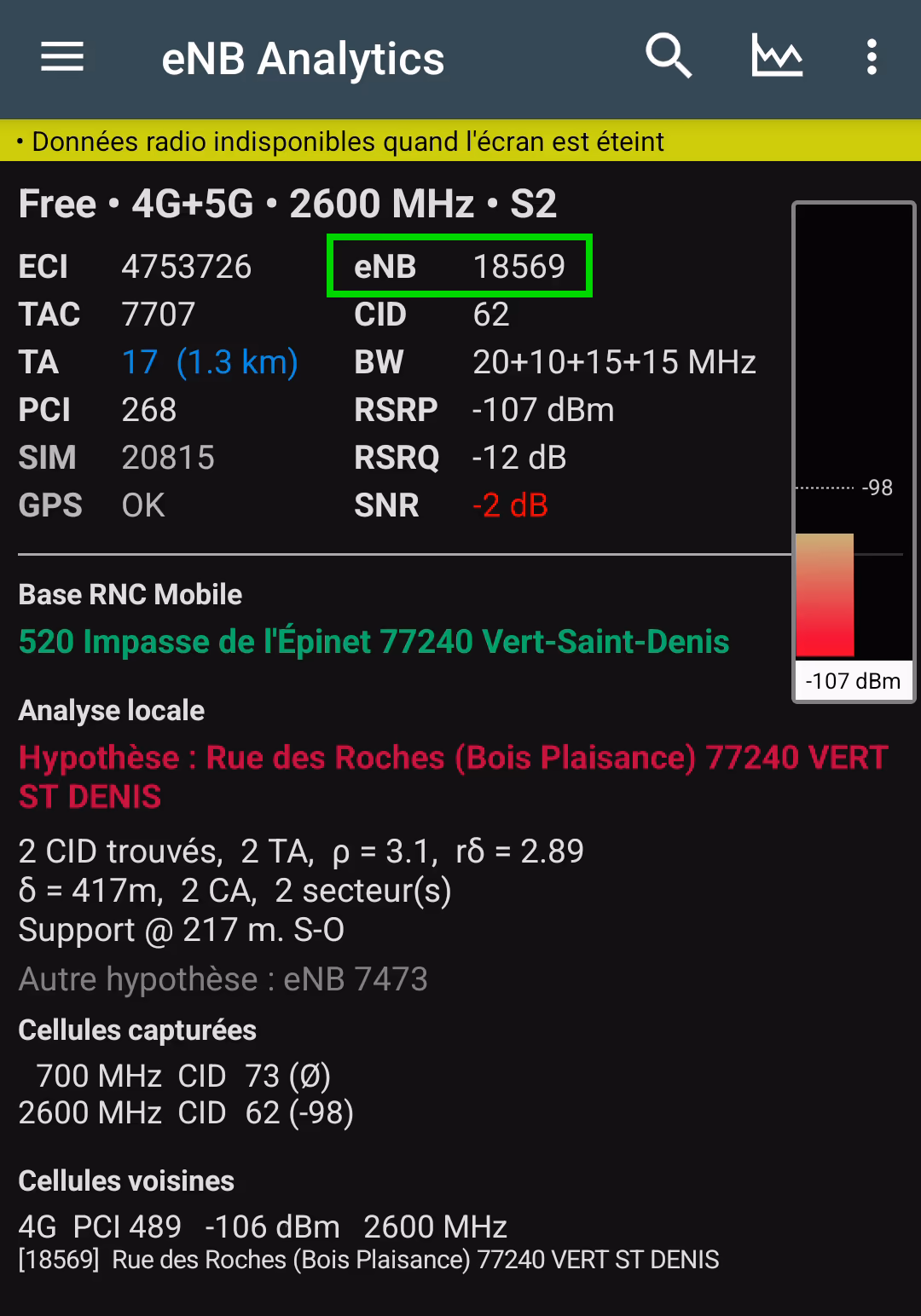Select the highlighted eNB 18569 field

coord(460,267)
